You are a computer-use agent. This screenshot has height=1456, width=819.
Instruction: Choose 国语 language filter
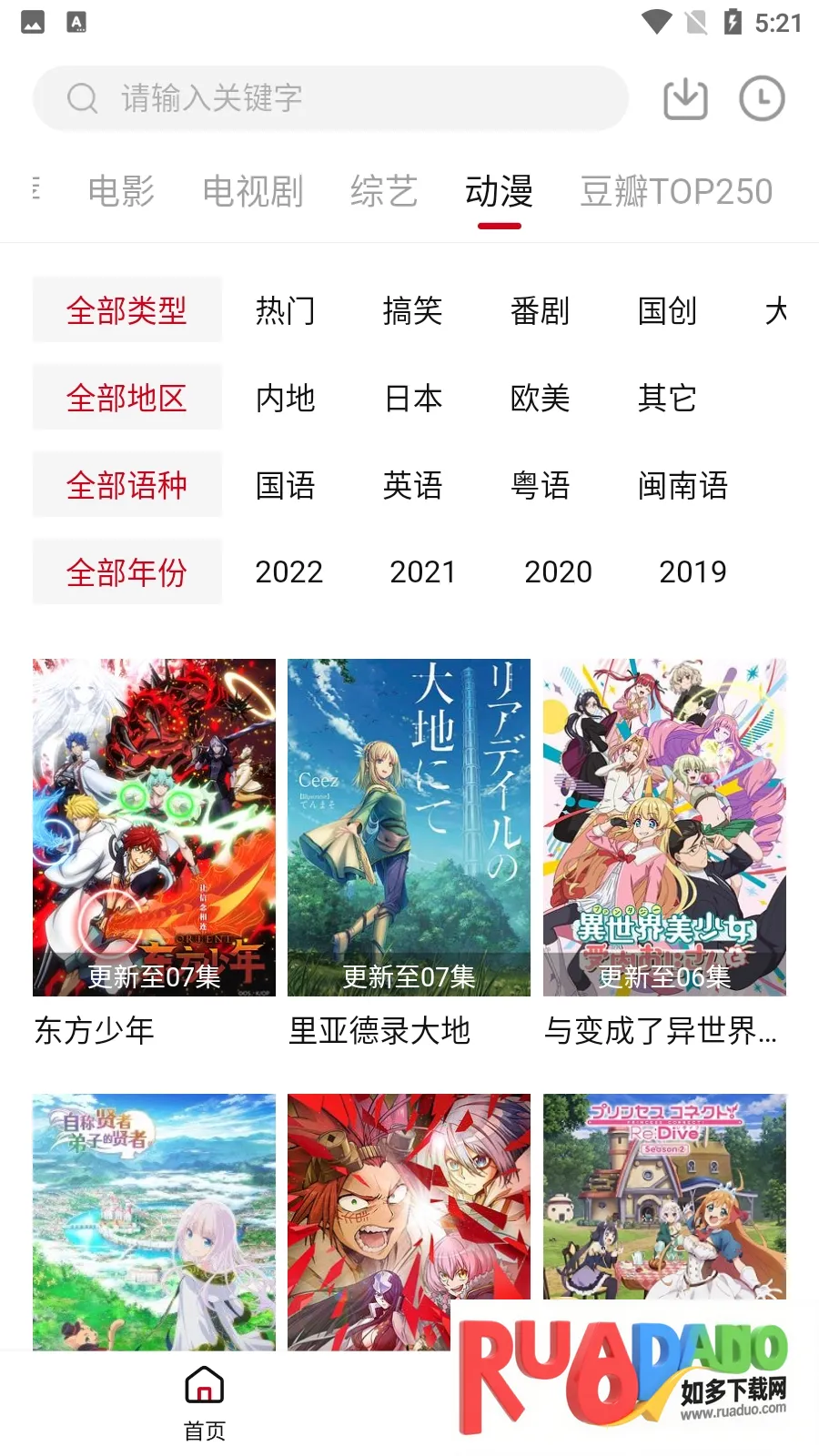(285, 486)
